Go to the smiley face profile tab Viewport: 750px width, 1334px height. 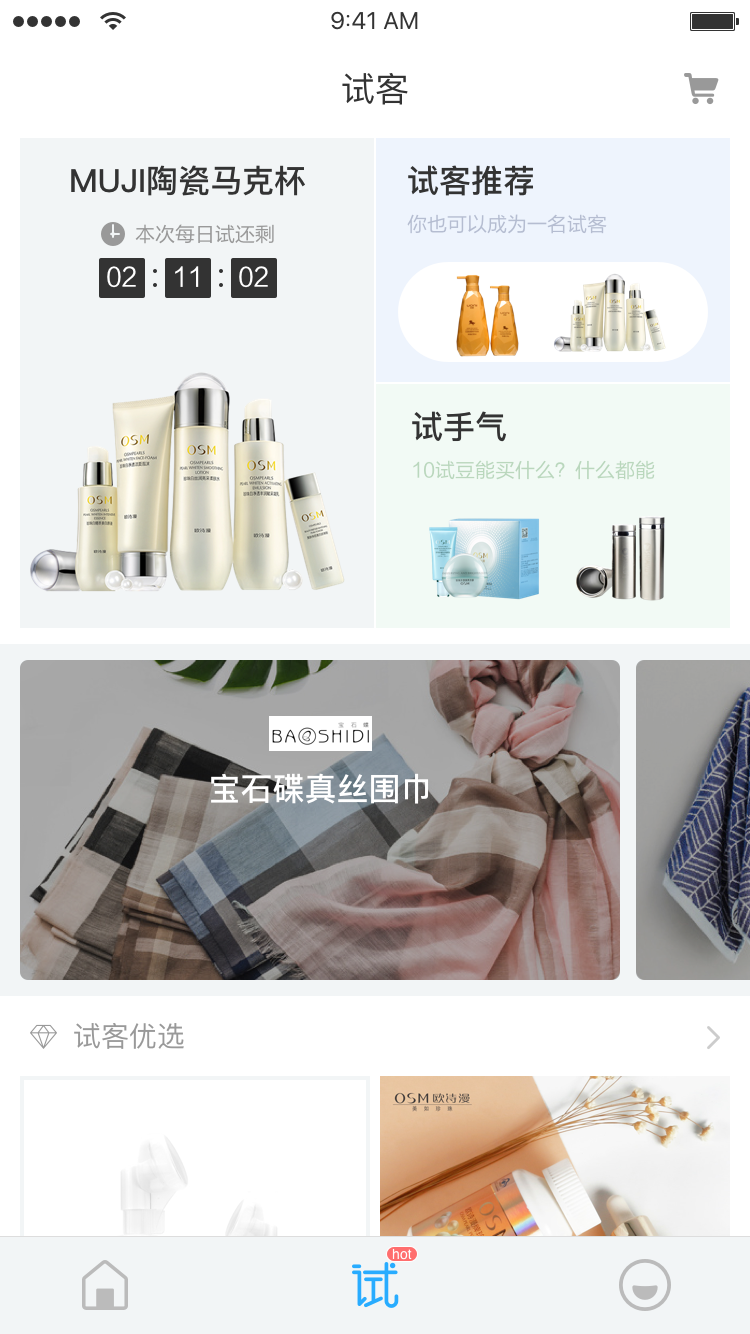tap(645, 1285)
